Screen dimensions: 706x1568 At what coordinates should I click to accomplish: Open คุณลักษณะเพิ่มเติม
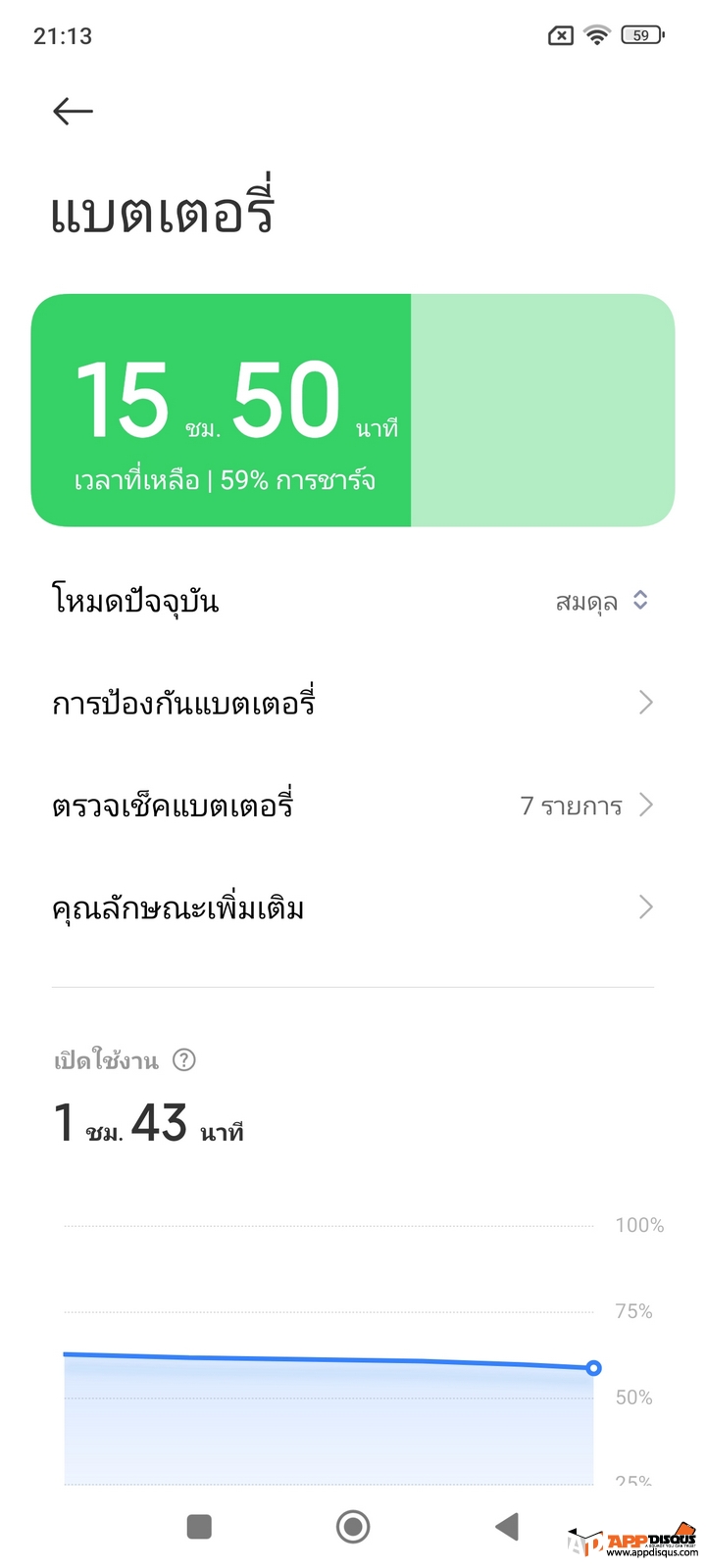pos(353,907)
